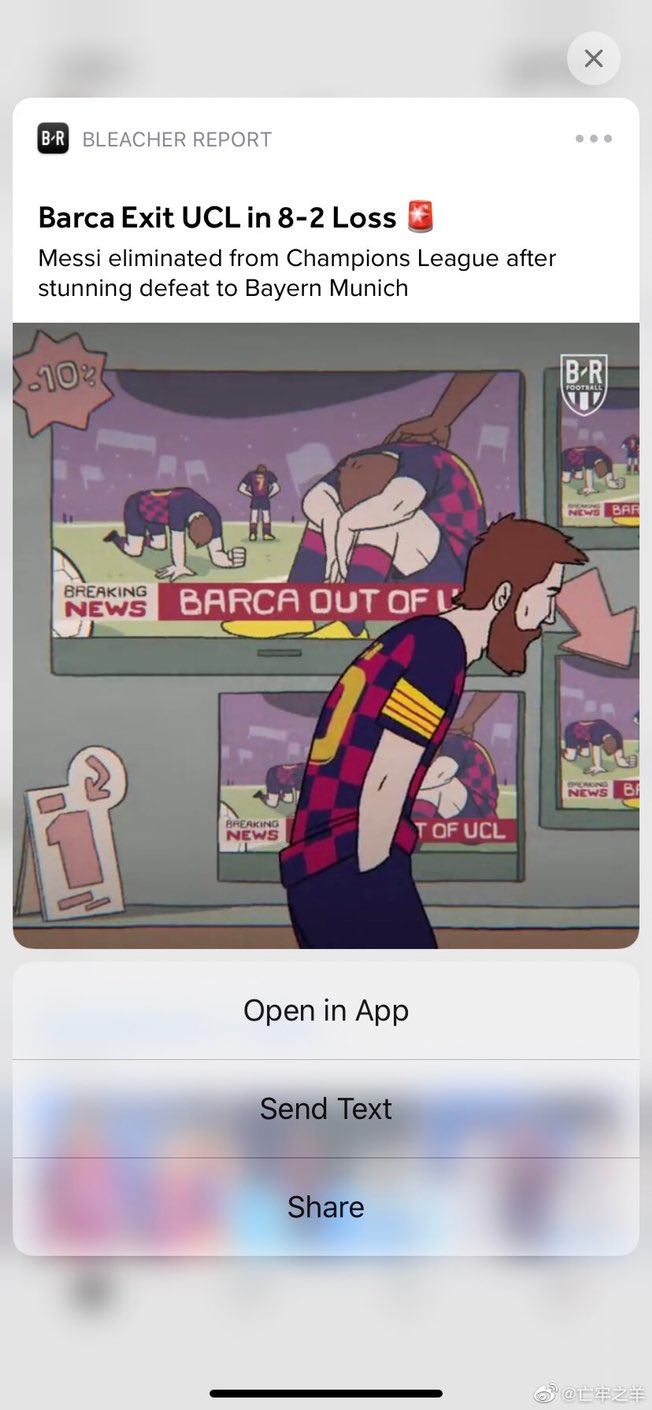The image size is (652, 1410).
Task: Dismiss the expanded notification
Action: click(x=593, y=59)
